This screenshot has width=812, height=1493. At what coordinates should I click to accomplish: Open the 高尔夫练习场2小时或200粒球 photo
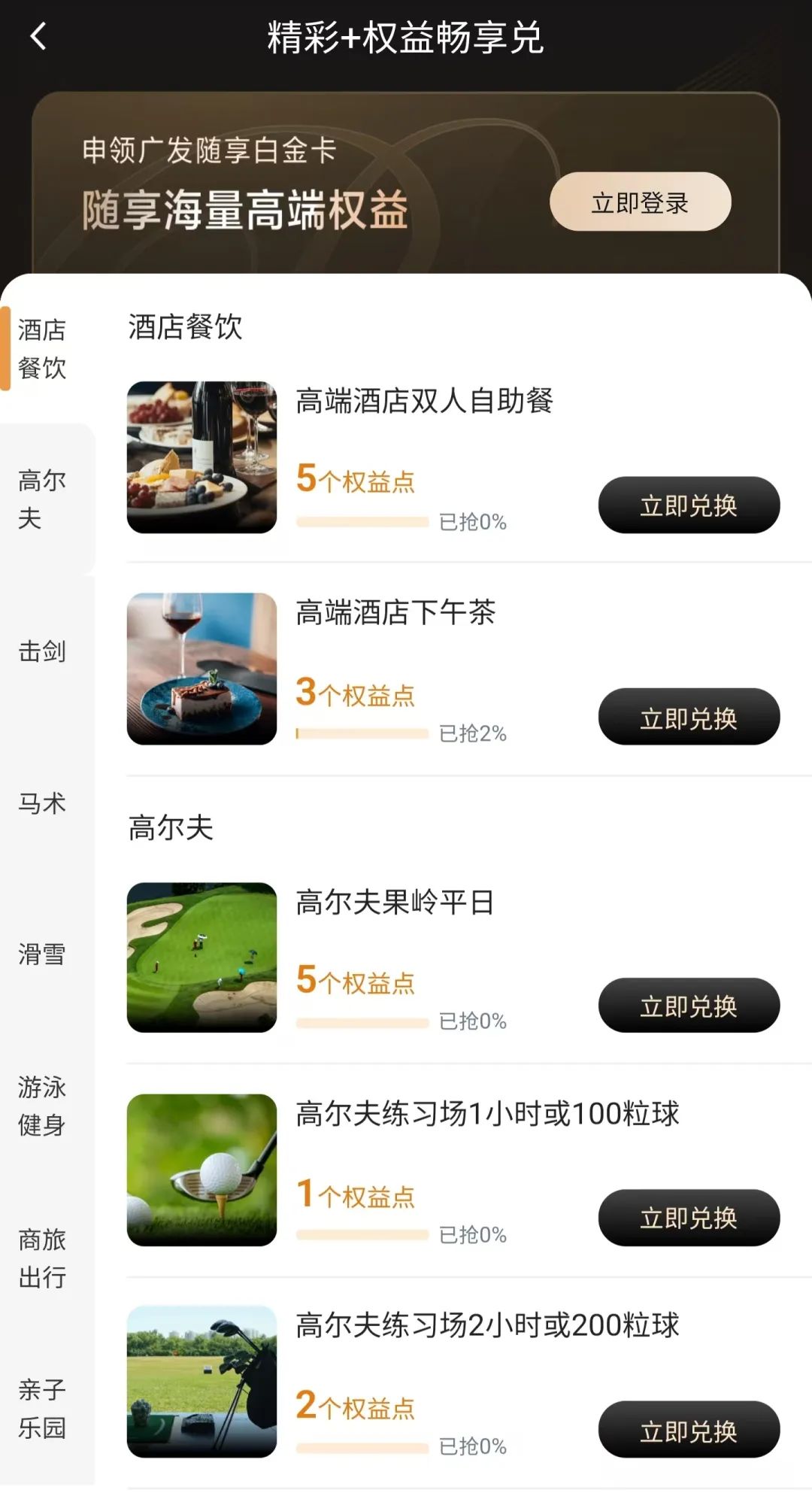(201, 1381)
